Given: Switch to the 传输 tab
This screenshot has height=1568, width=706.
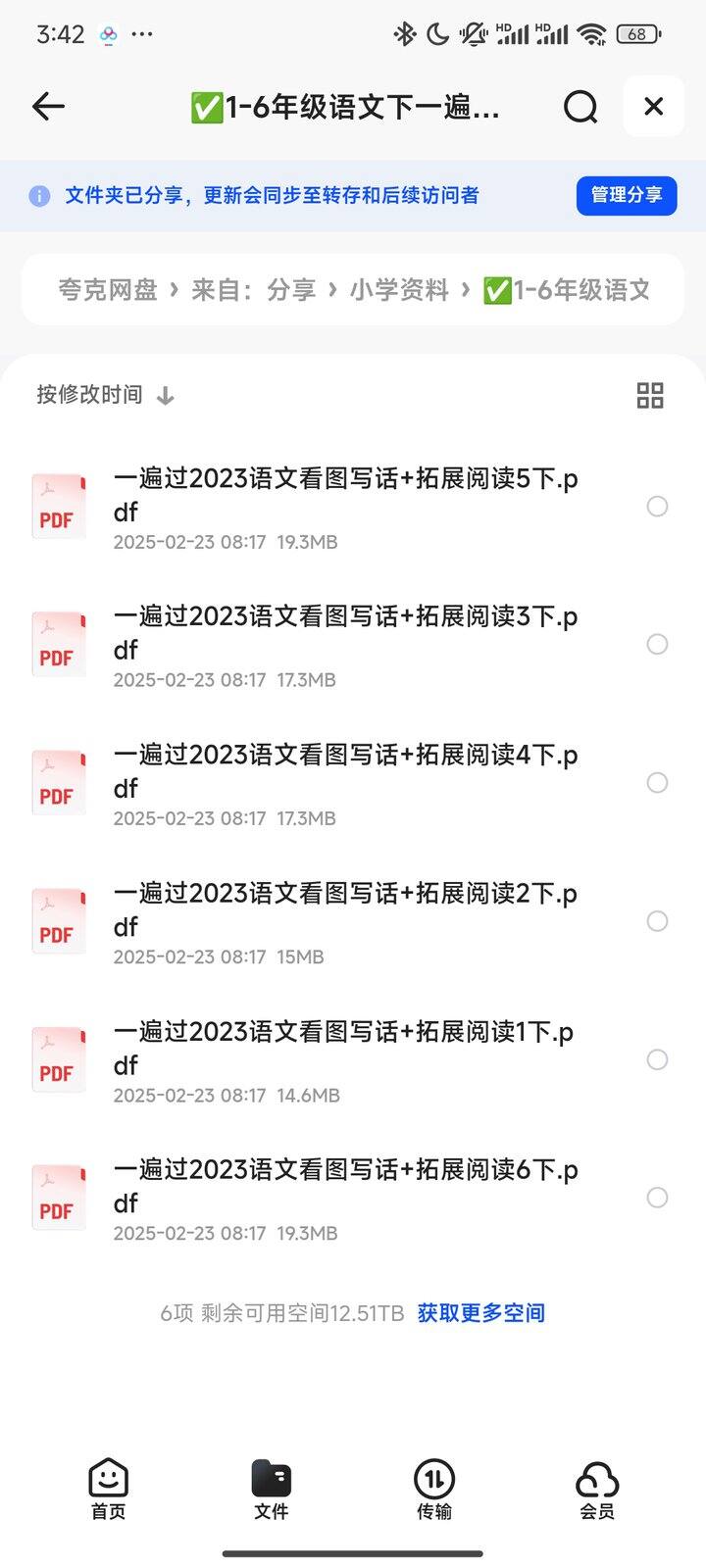Looking at the screenshot, I should click(x=434, y=1490).
